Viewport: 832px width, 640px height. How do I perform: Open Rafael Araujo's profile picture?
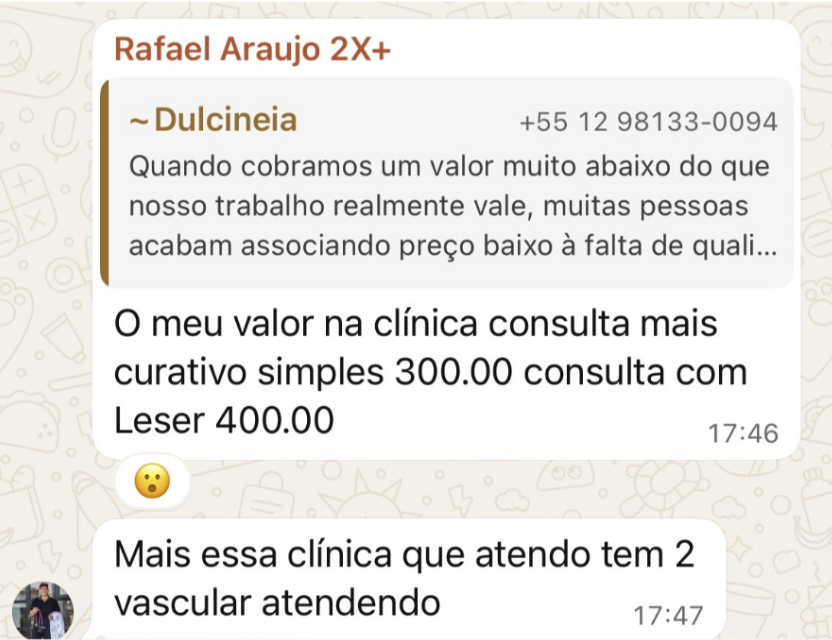43,610
